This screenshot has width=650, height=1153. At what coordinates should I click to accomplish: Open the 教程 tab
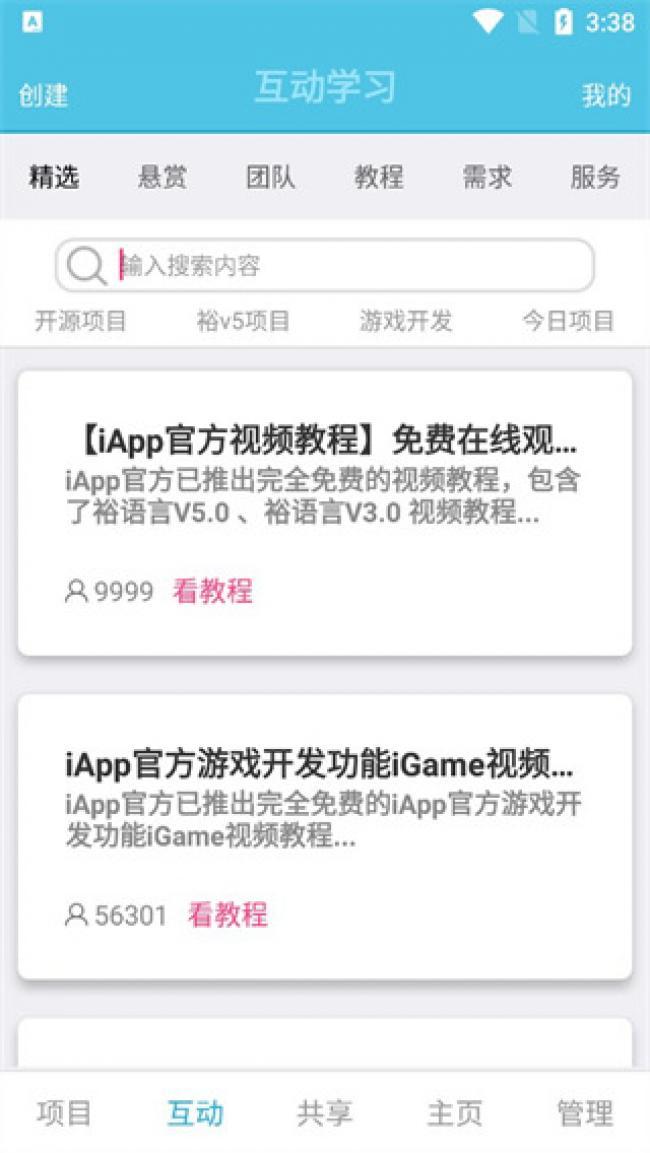[378, 177]
